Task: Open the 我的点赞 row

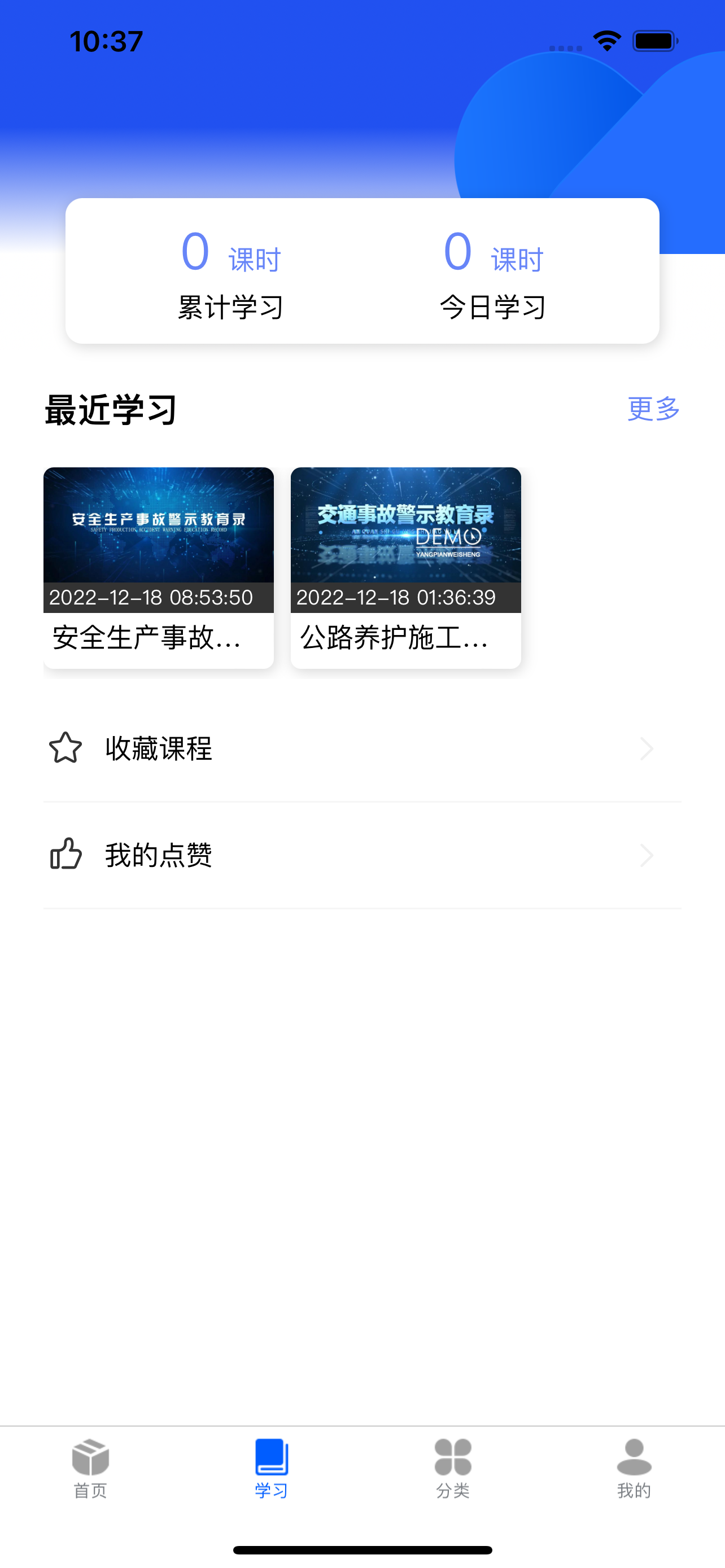Action: point(363,855)
